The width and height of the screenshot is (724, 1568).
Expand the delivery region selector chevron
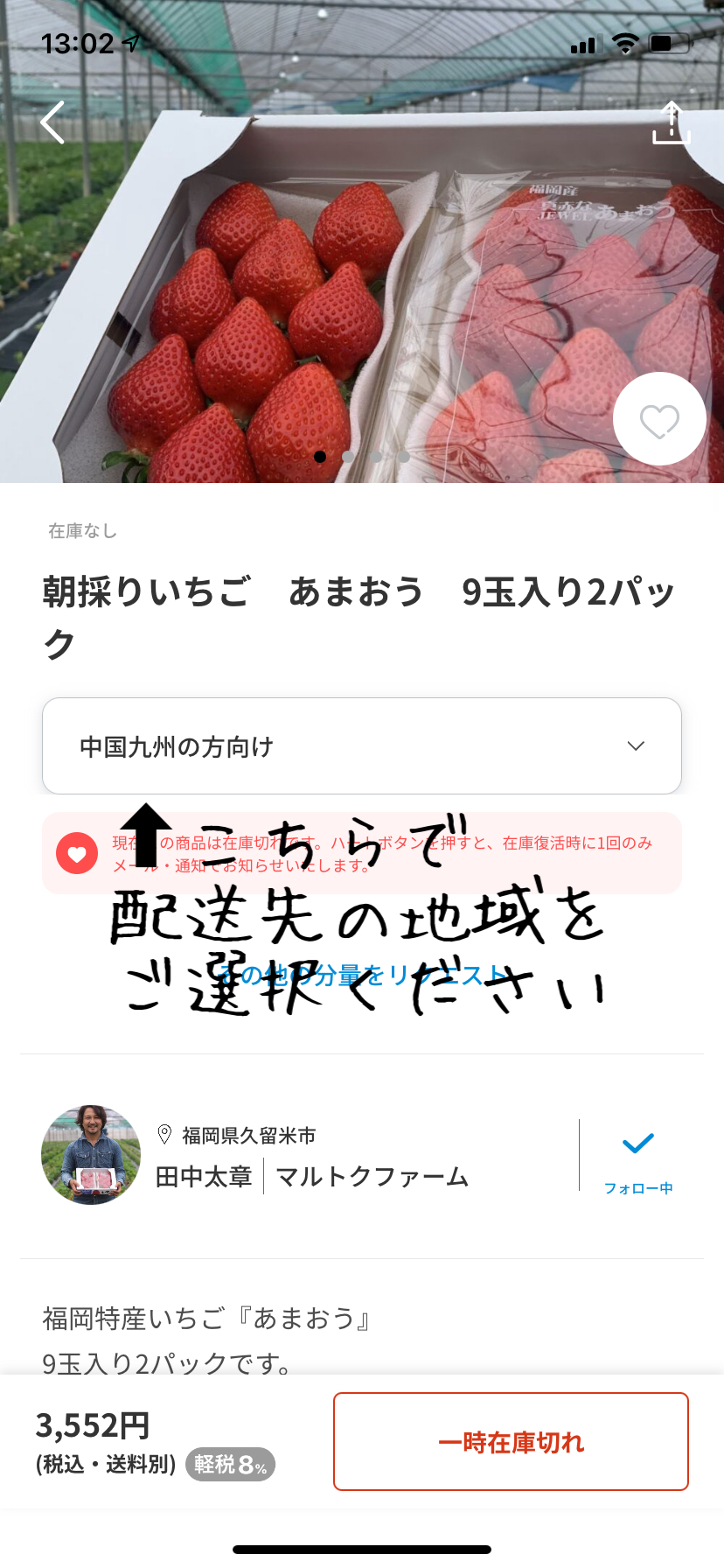(x=637, y=745)
